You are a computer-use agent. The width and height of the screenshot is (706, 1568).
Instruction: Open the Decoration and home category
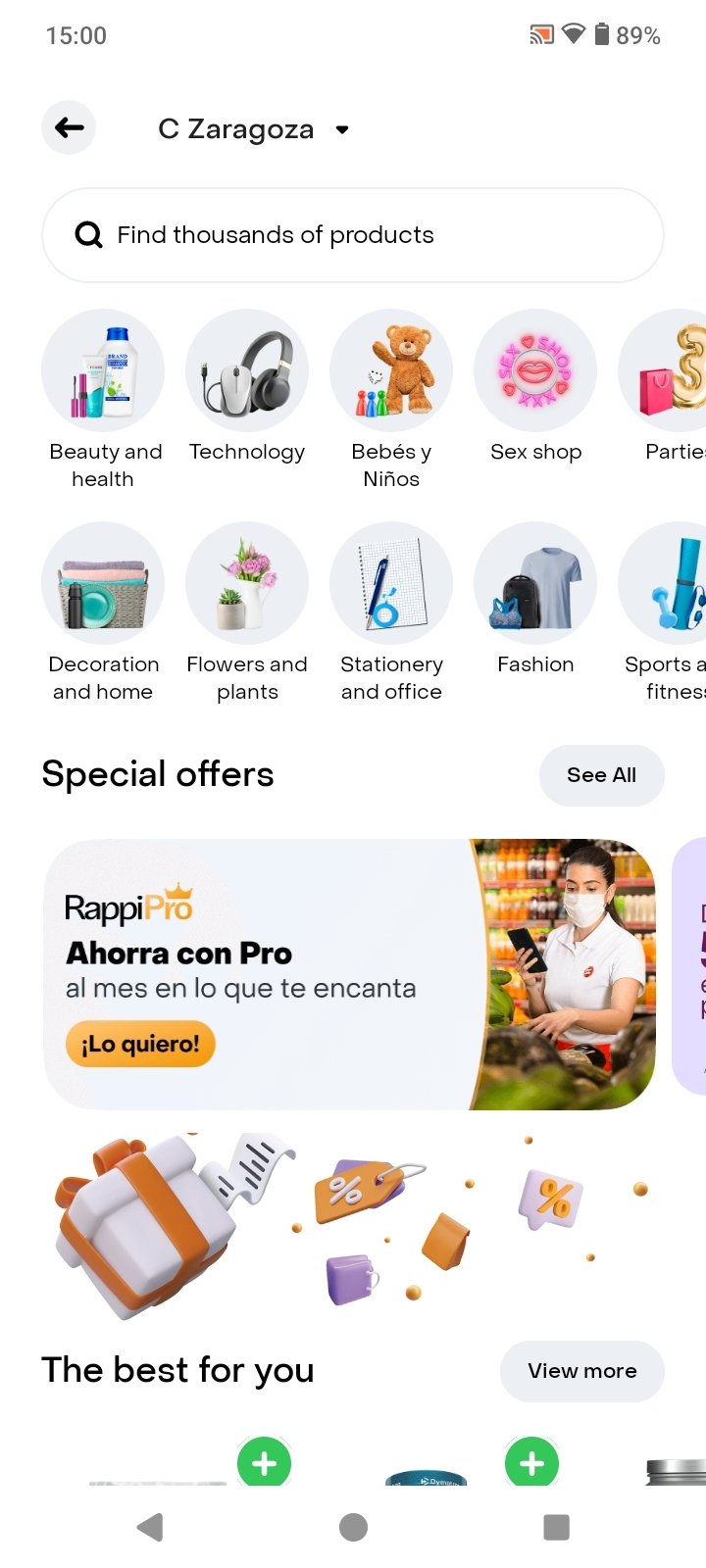103,612
